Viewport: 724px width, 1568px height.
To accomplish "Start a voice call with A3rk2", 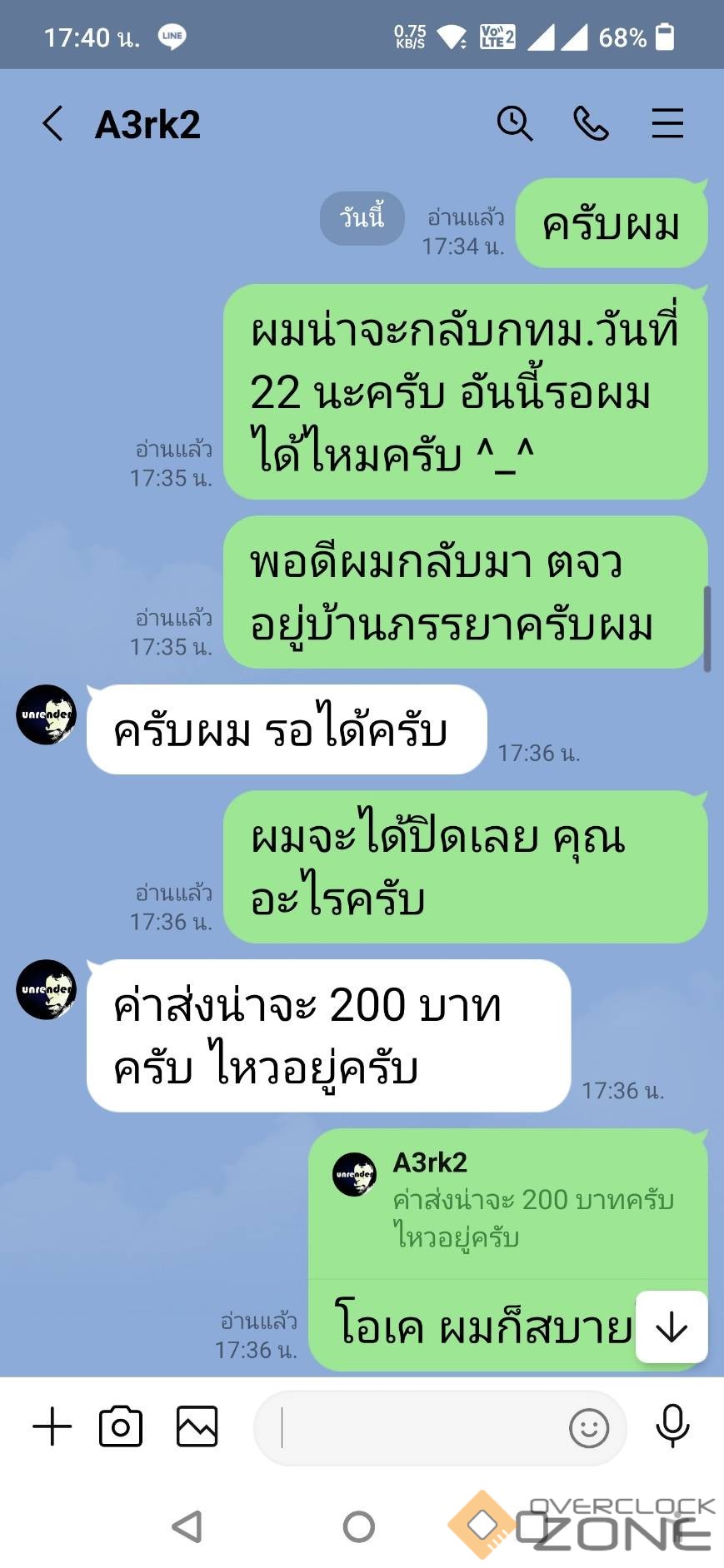I will click(591, 124).
